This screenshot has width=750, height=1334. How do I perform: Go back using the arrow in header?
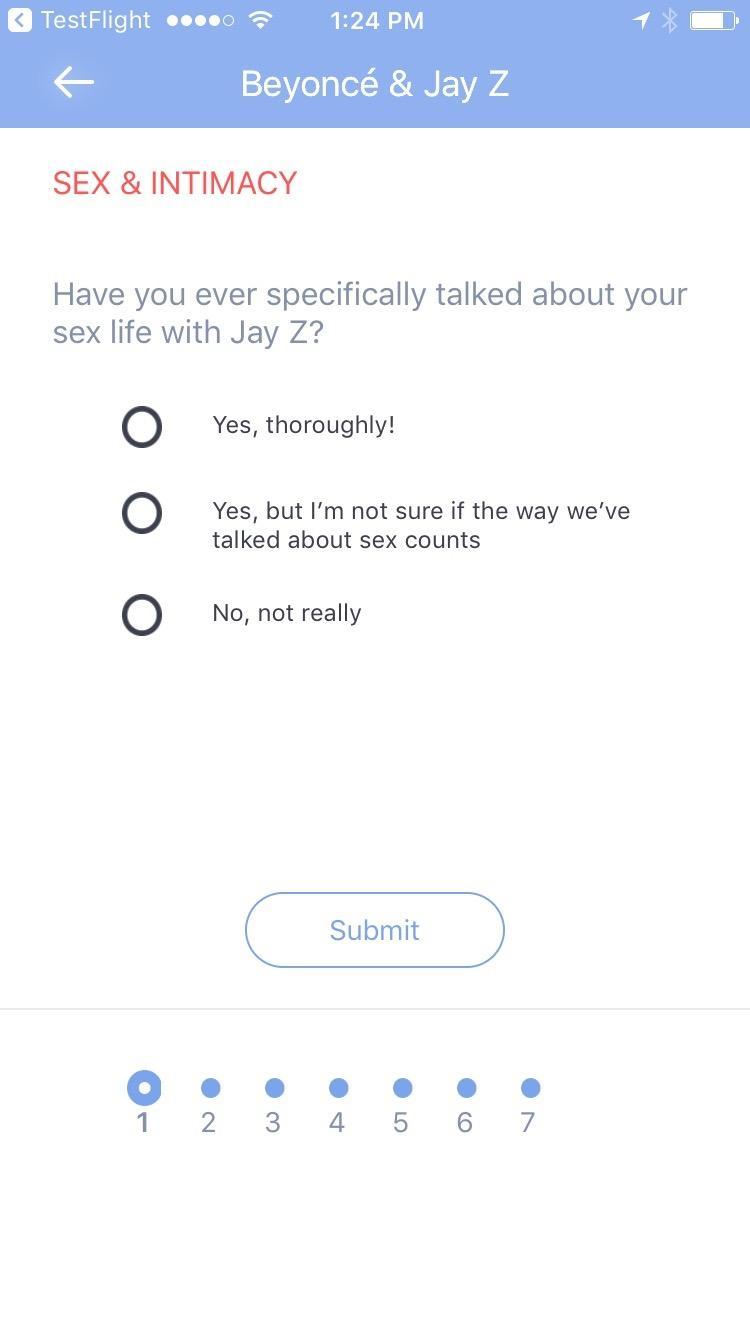(73, 83)
